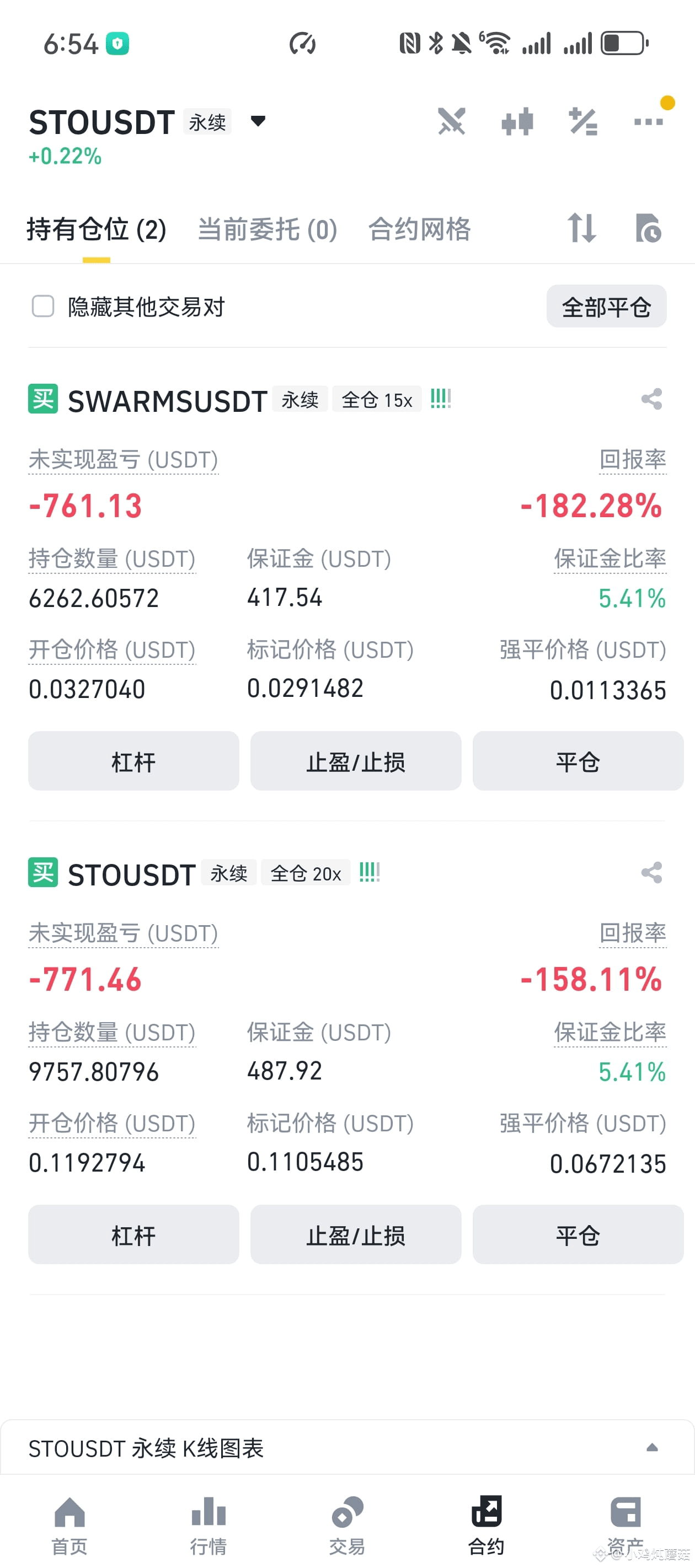The height and width of the screenshot is (1568, 695).
Task: Tap 平仓 for the SWARMSUSDT position
Action: (x=578, y=761)
